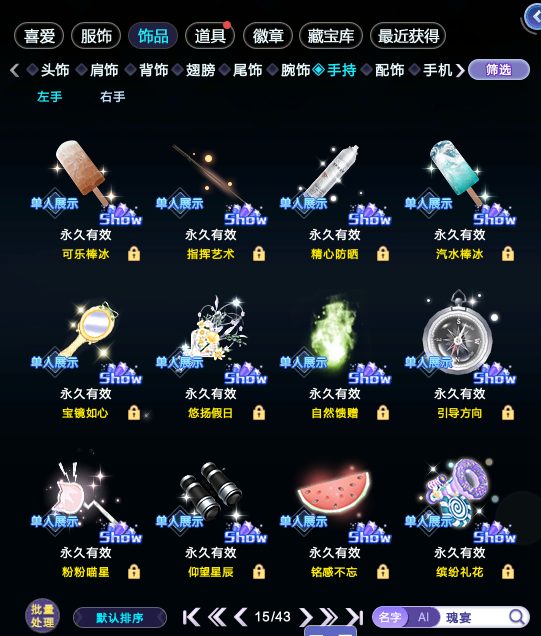The width and height of the screenshot is (541, 636).
Task: Switch to the 徽章 tab
Action: click(268, 36)
